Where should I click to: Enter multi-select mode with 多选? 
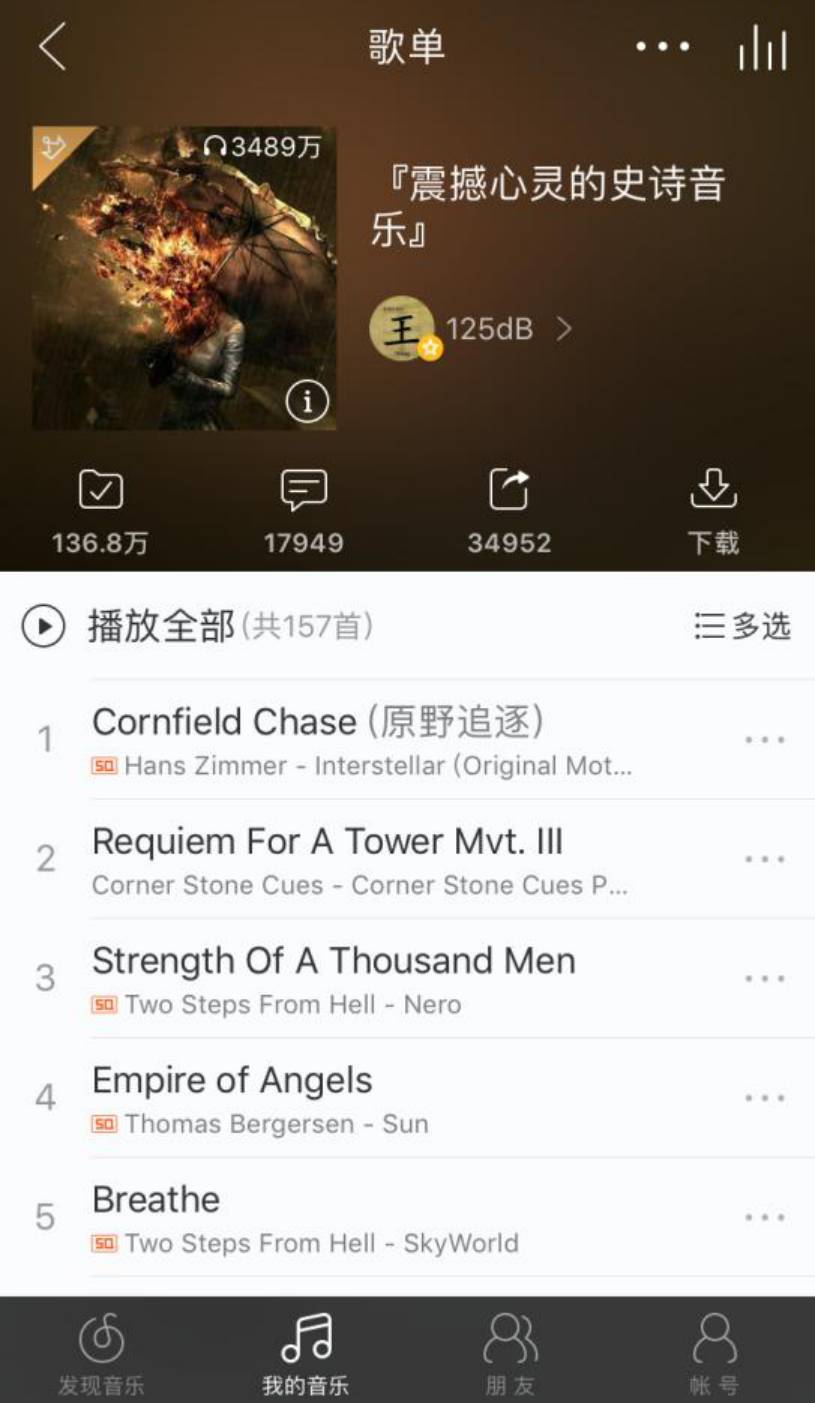click(743, 627)
